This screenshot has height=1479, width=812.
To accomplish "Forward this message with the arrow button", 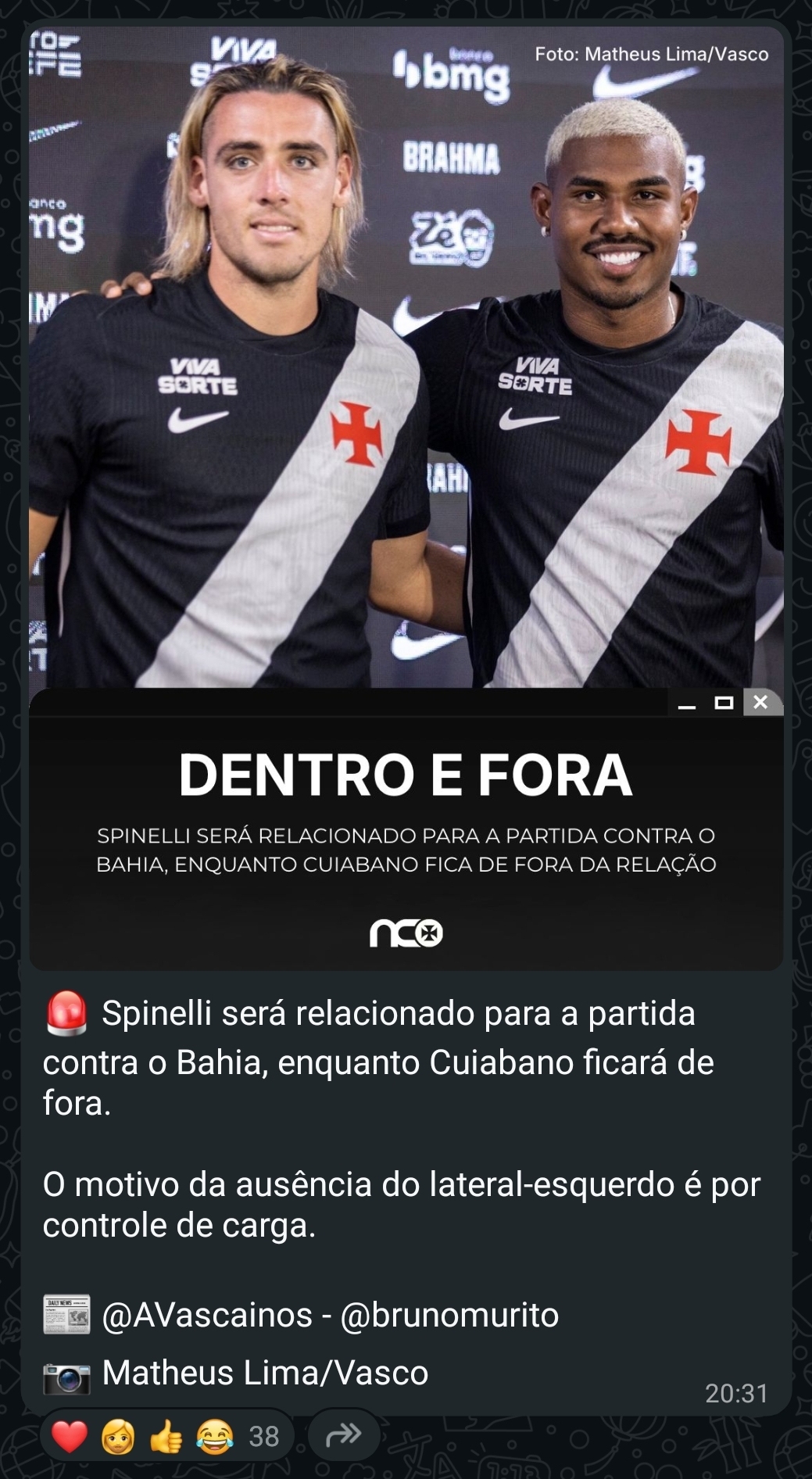I will tap(344, 1434).
